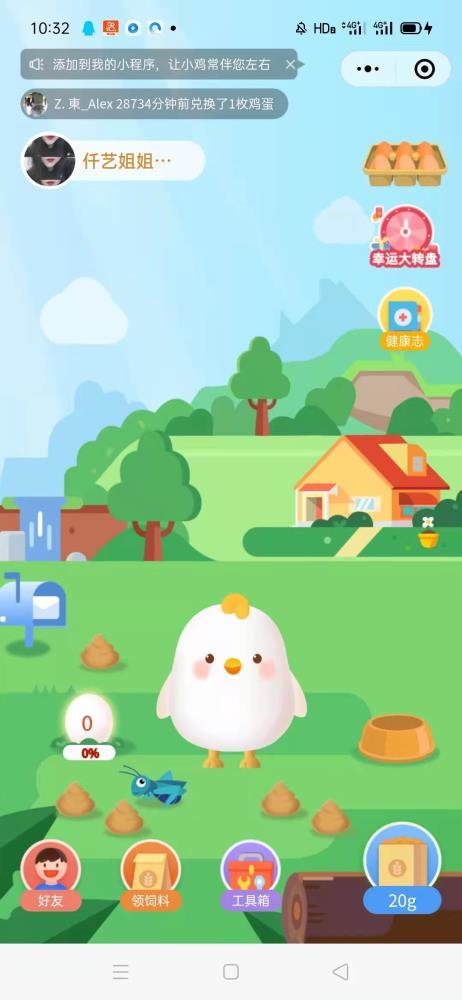Viewport: 462px width, 1000px height.
Task: Open the 好友 friends button
Action: 50,874
